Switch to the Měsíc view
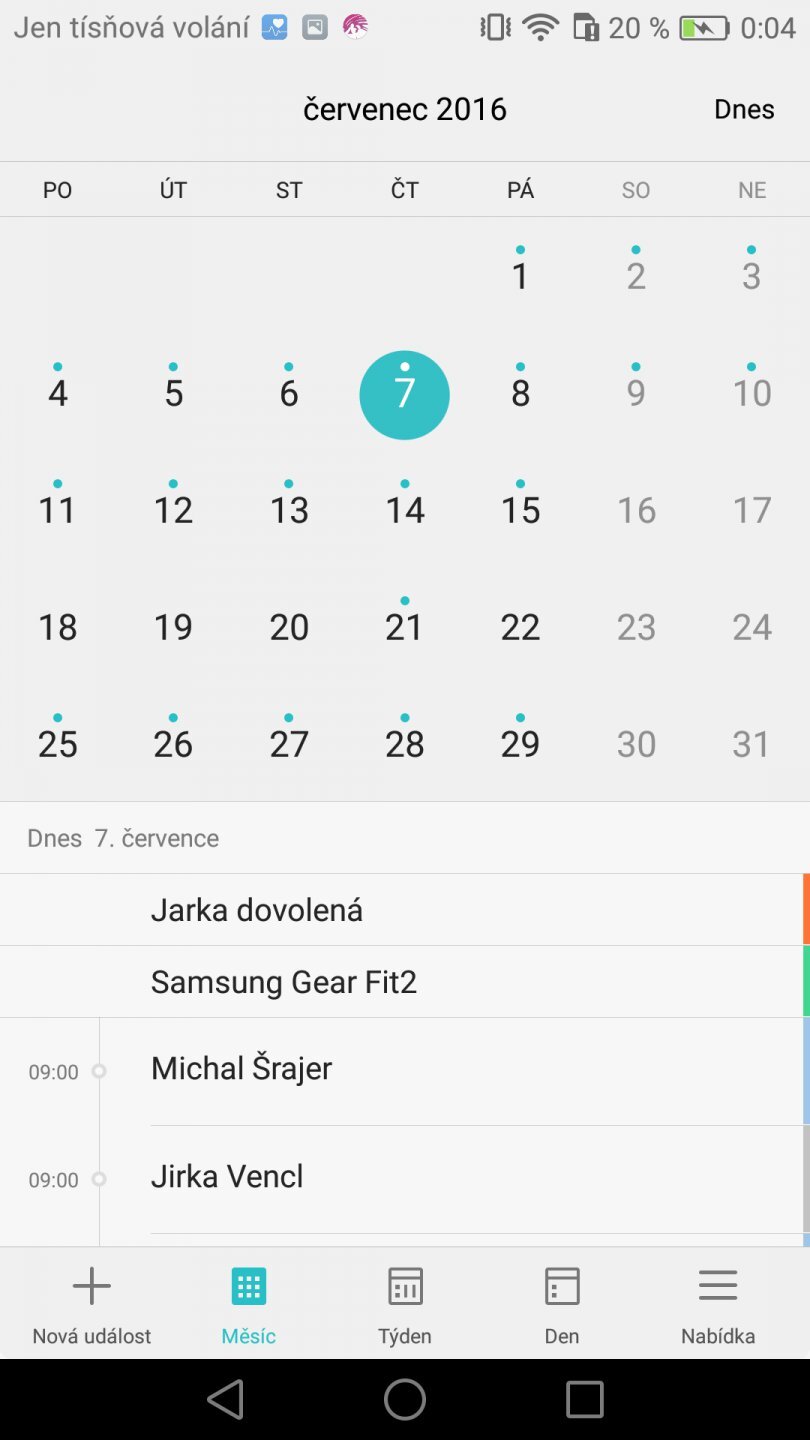Image resolution: width=810 pixels, height=1440 pixels. (x=248, y=1304)
